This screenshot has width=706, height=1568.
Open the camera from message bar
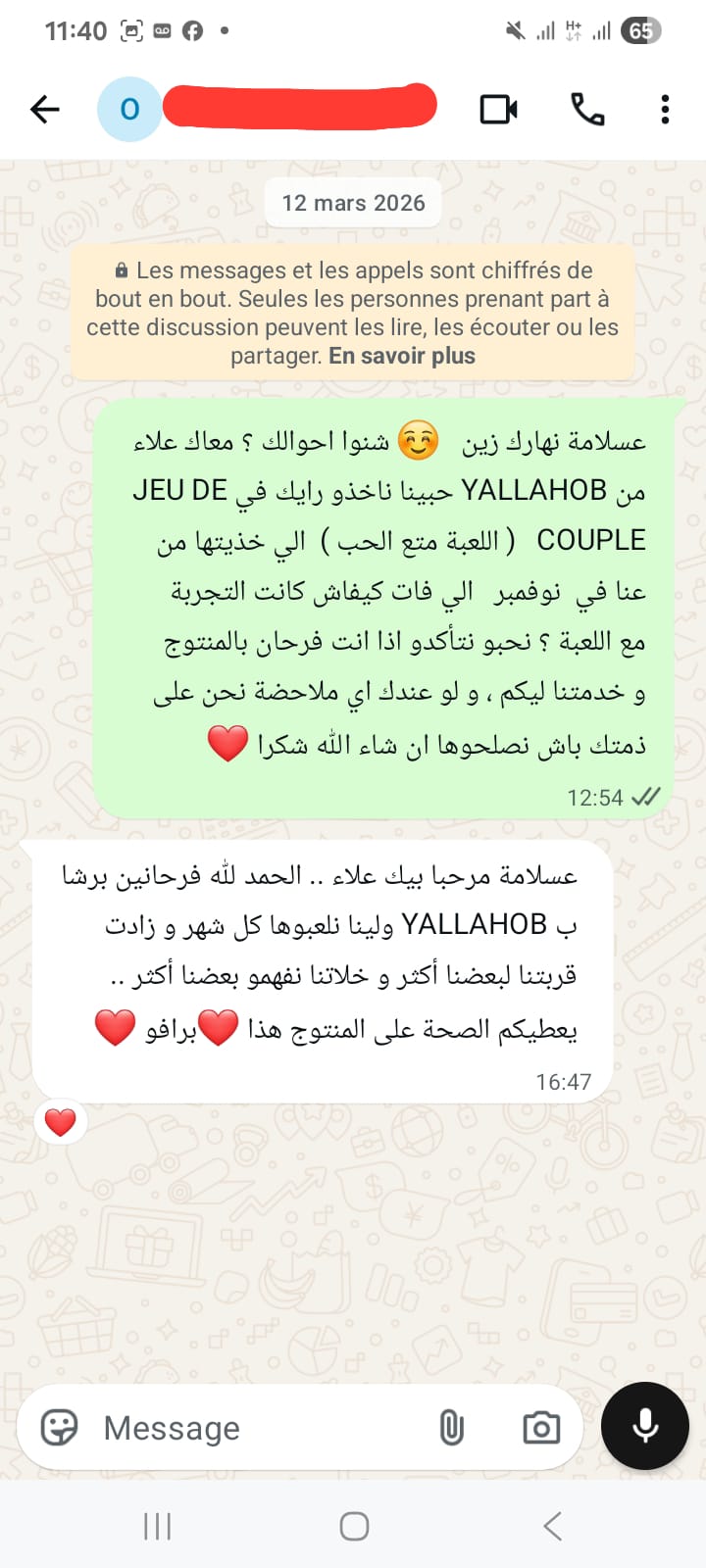(x=541, y=1428)
